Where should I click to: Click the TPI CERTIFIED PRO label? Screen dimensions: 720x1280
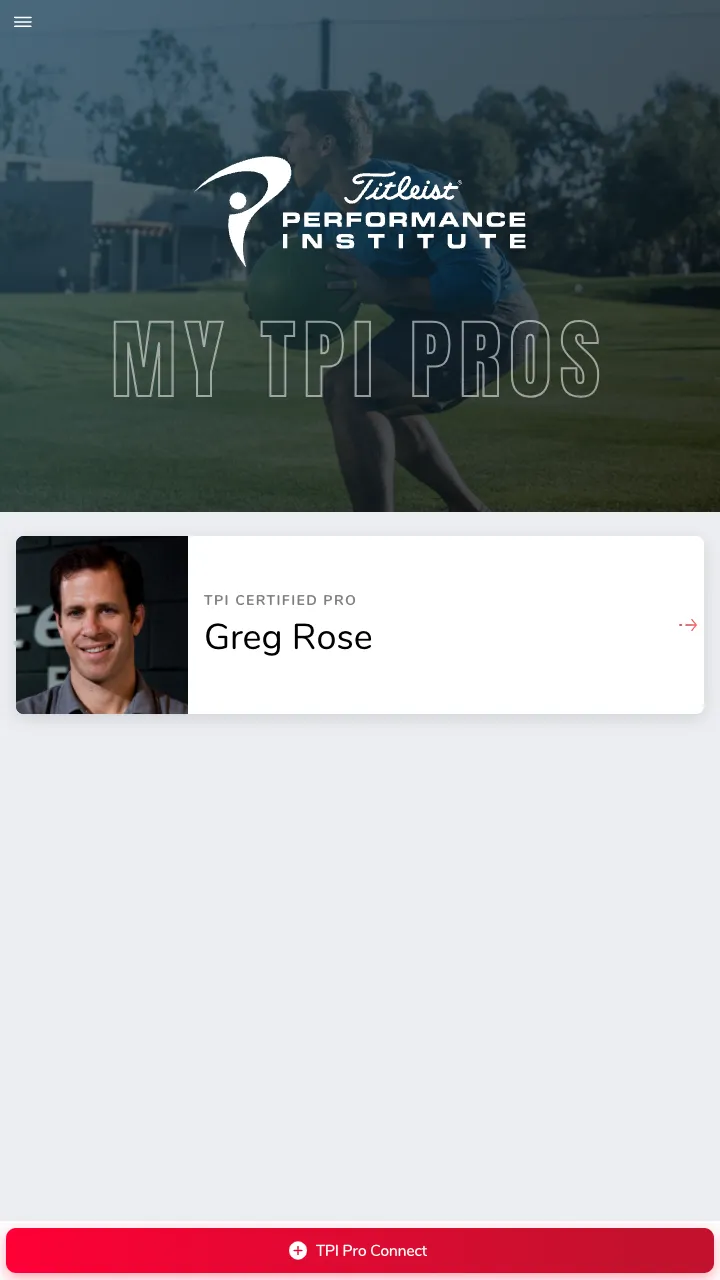pyautogui.click(x=280, y=600)
